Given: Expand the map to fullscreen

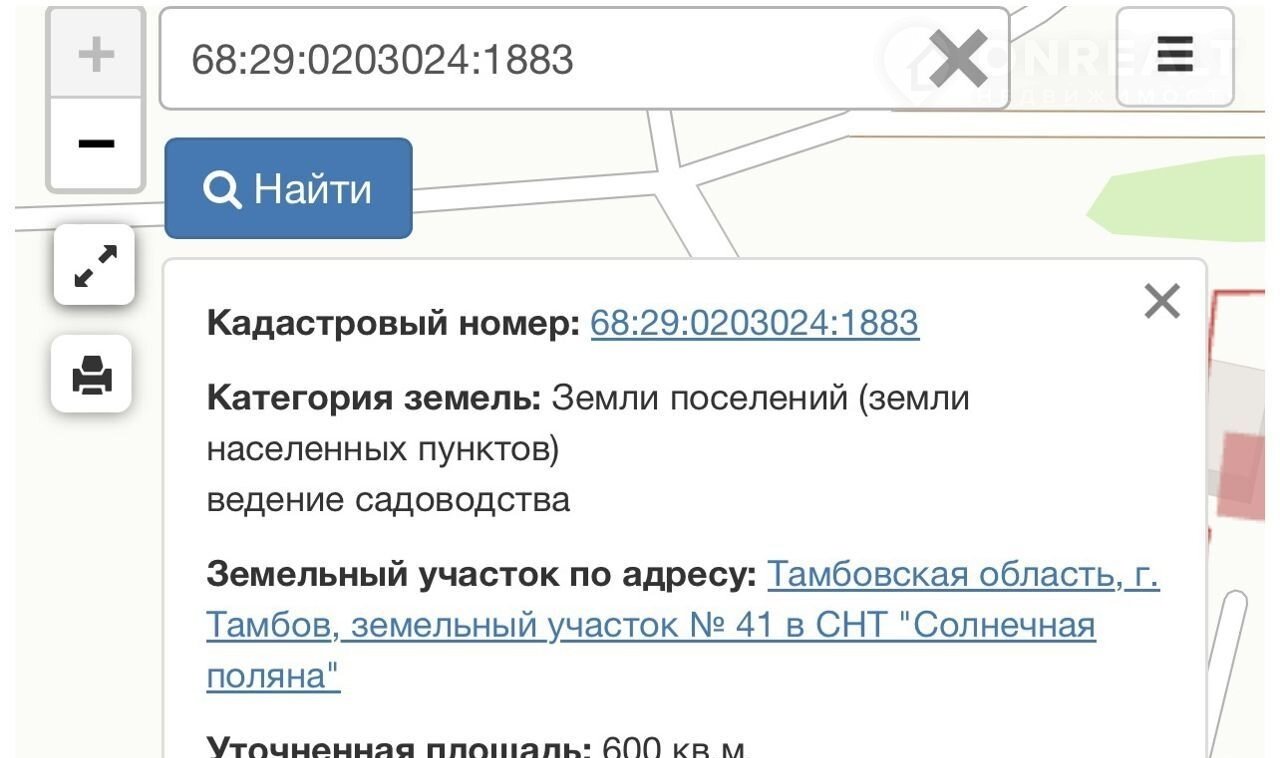Looking at the screenshot, I should click(x=94, y=265).
